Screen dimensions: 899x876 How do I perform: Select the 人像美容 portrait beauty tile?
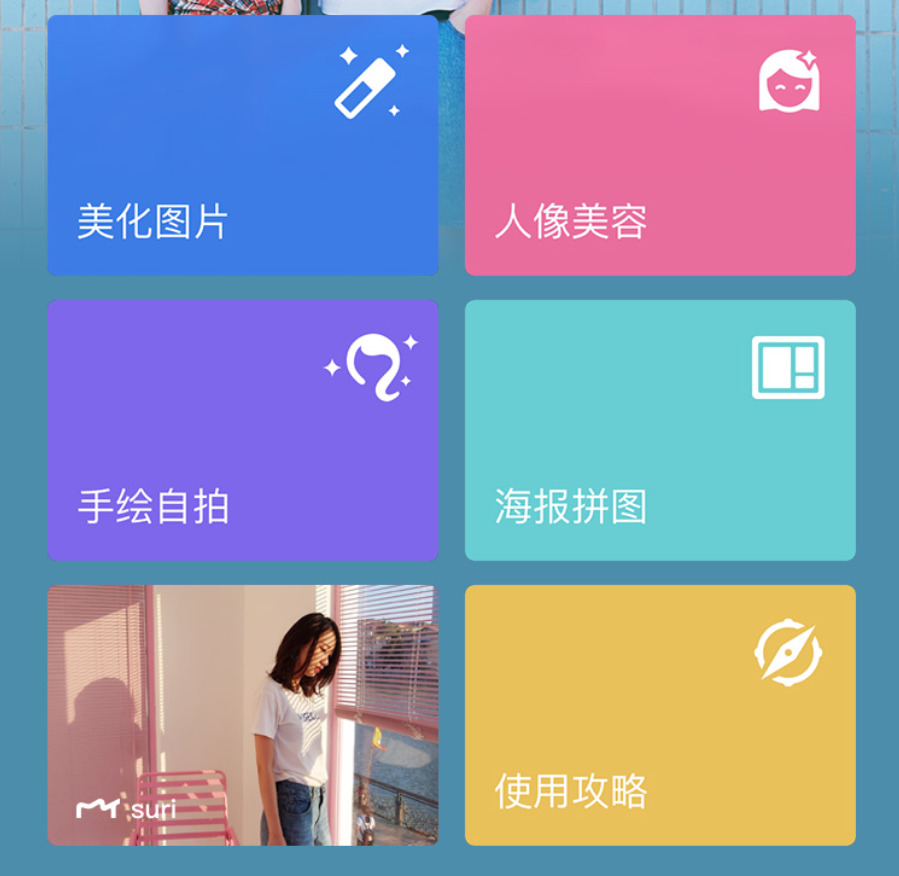click(x=660, y=146)
